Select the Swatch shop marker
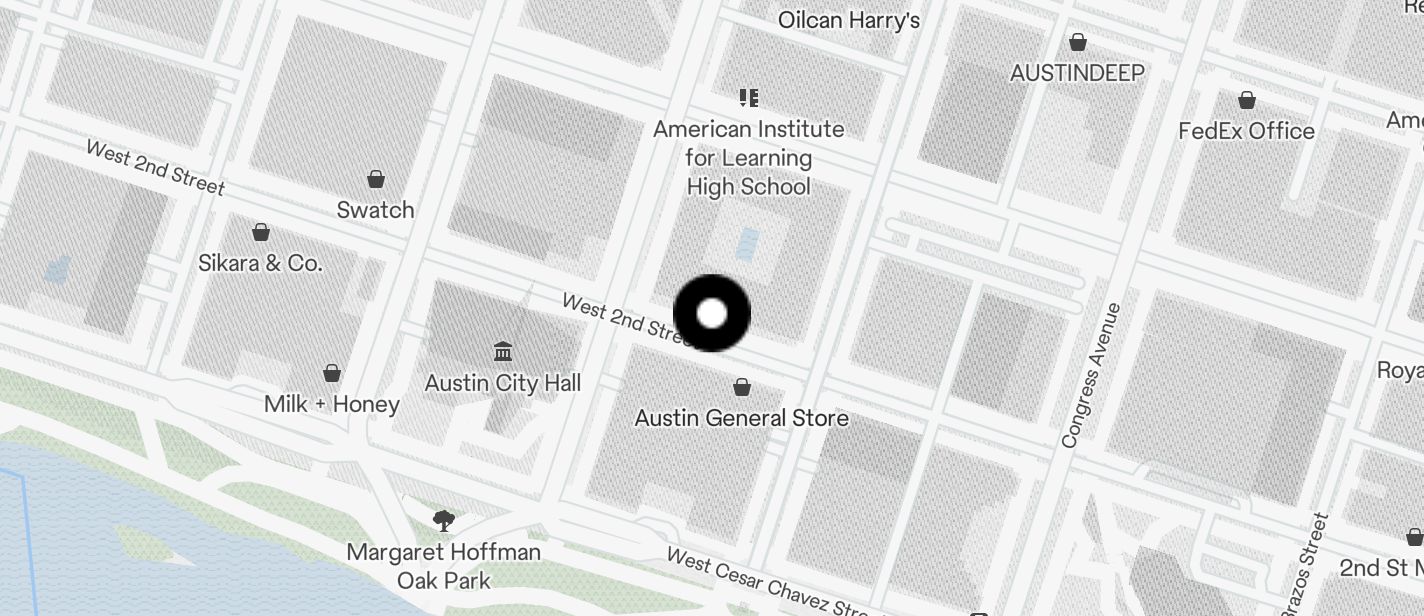This screenshot has height=616, width=1424. 376,180
